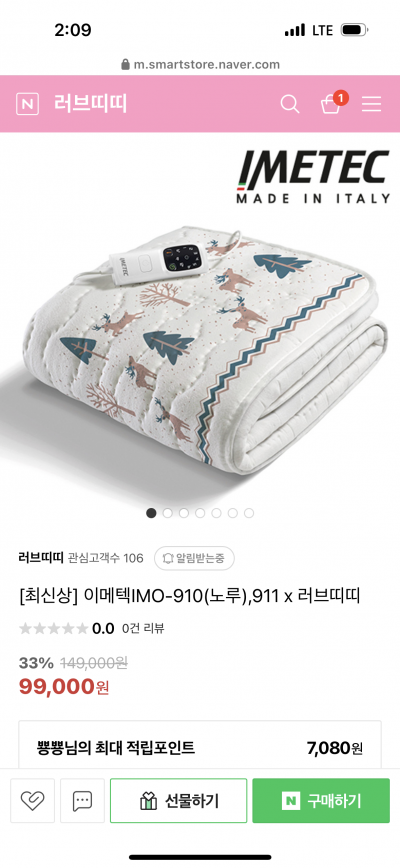The height and width of the screenshot is (868, 400).
Task: Toggle the 알림받는중 notification button
Action: [194, 558]
